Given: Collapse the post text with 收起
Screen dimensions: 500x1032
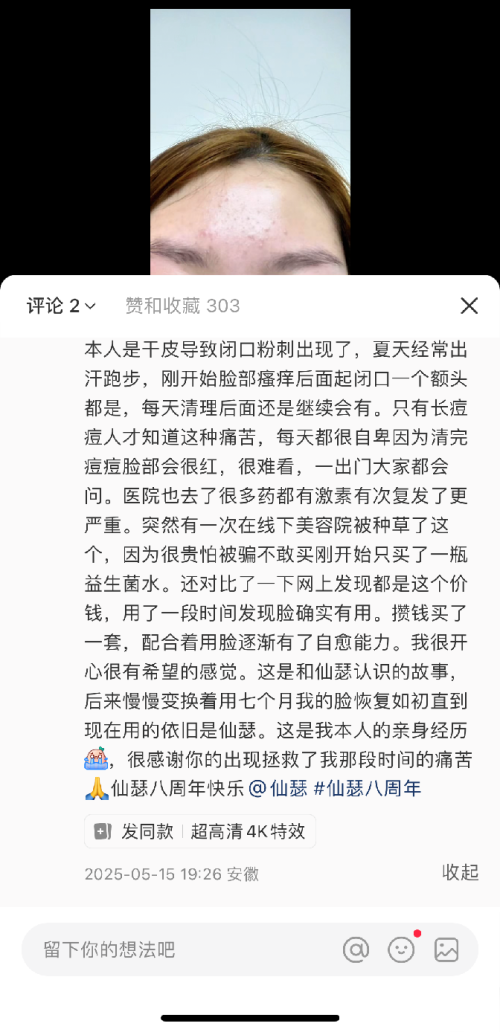Looking at the screenshot, I should point(460,873).
